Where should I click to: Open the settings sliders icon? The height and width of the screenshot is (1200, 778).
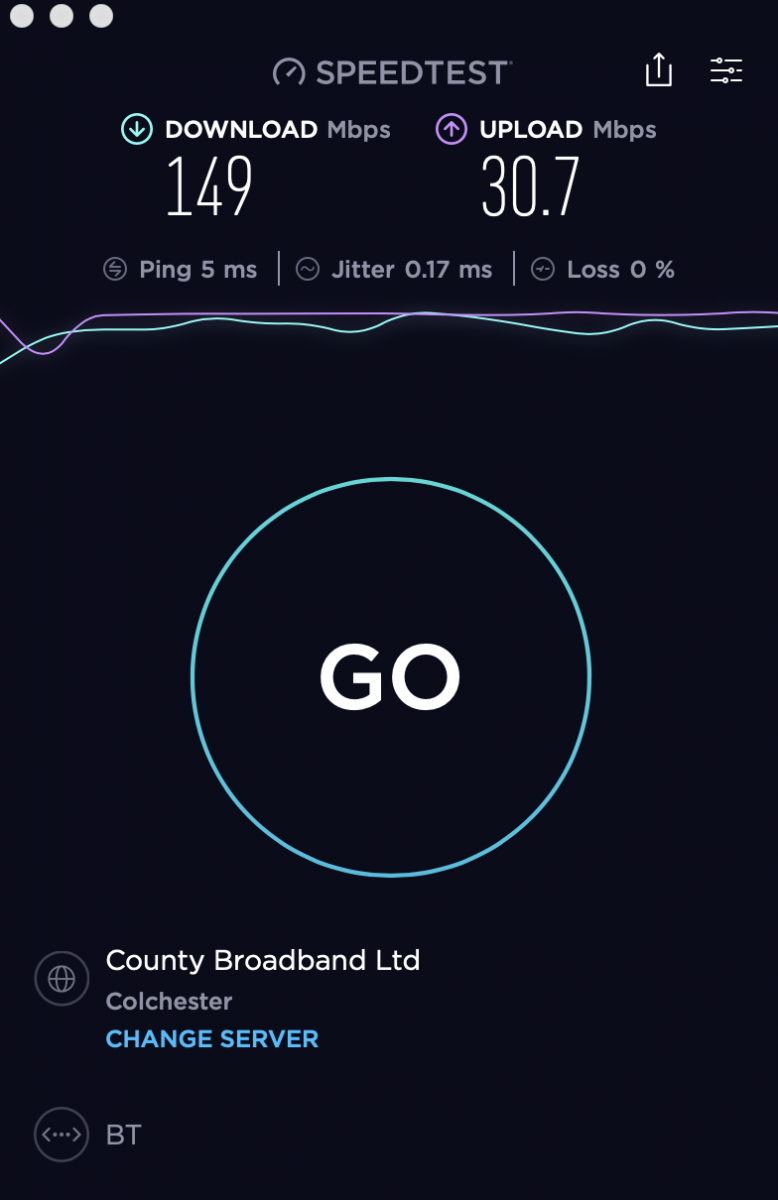pyautogui.click(x=726, y=71)
